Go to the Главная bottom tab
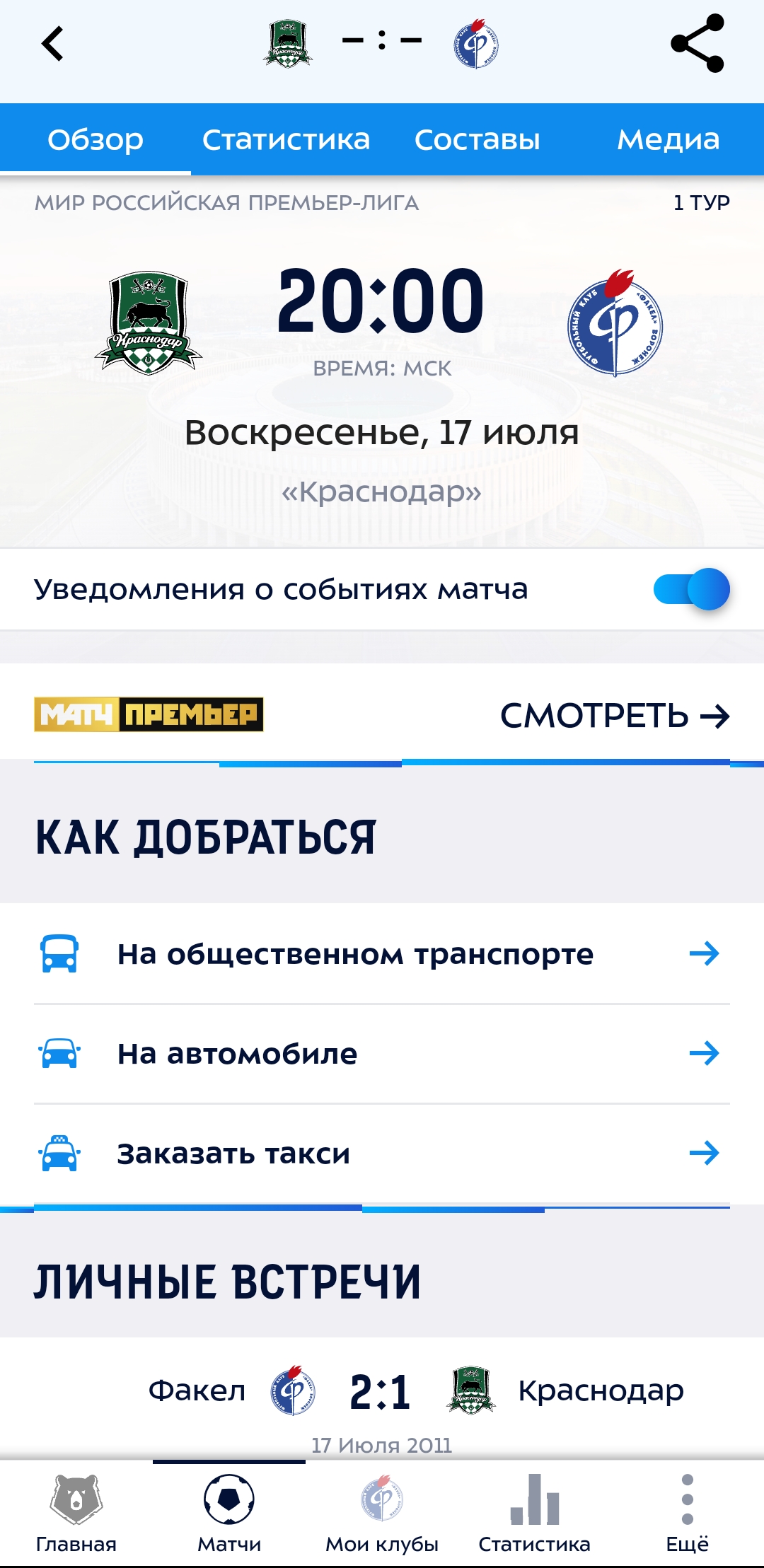Screen dimensions: 764x1568 pyautogui.click(x=76, y=1514)
